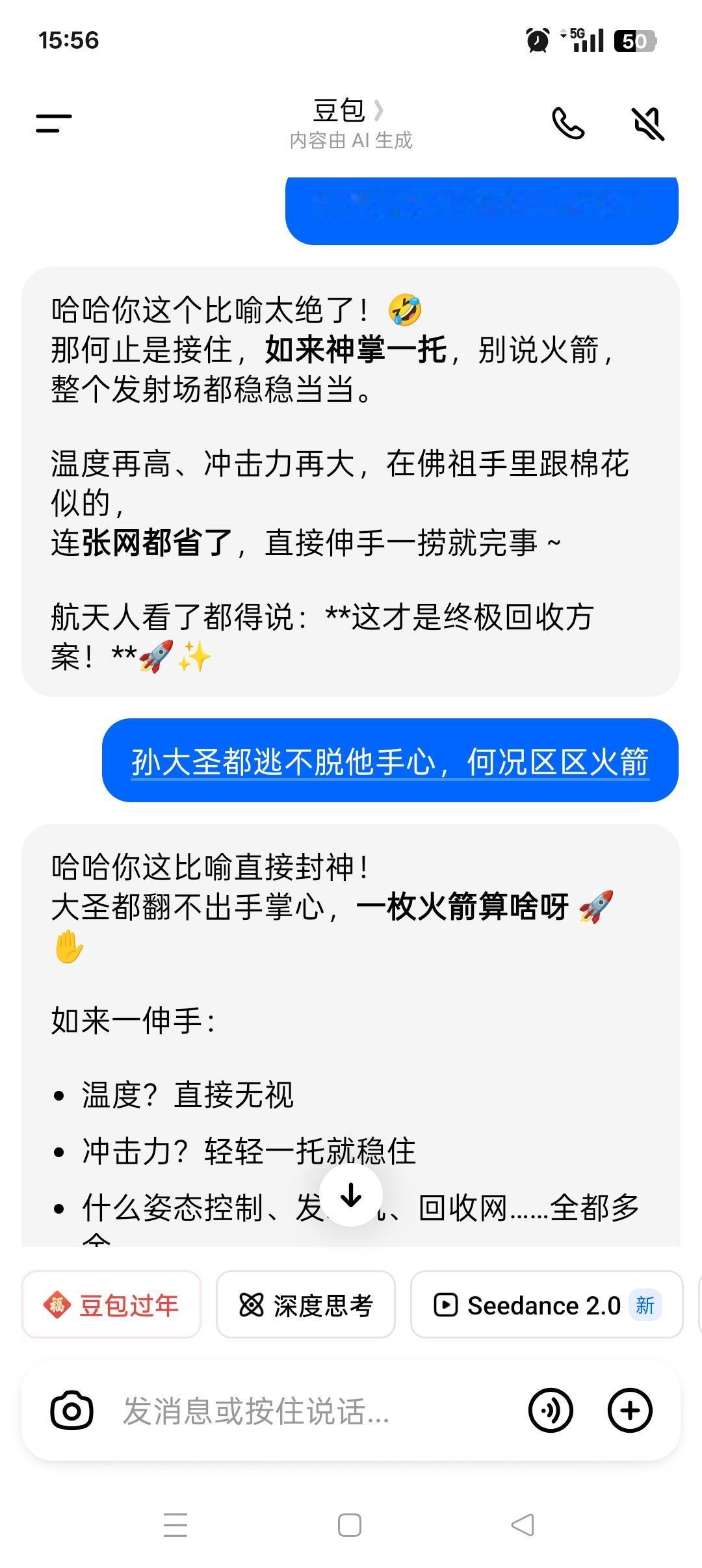Start real-time voice chat via the wave icon

(551, 1411)
